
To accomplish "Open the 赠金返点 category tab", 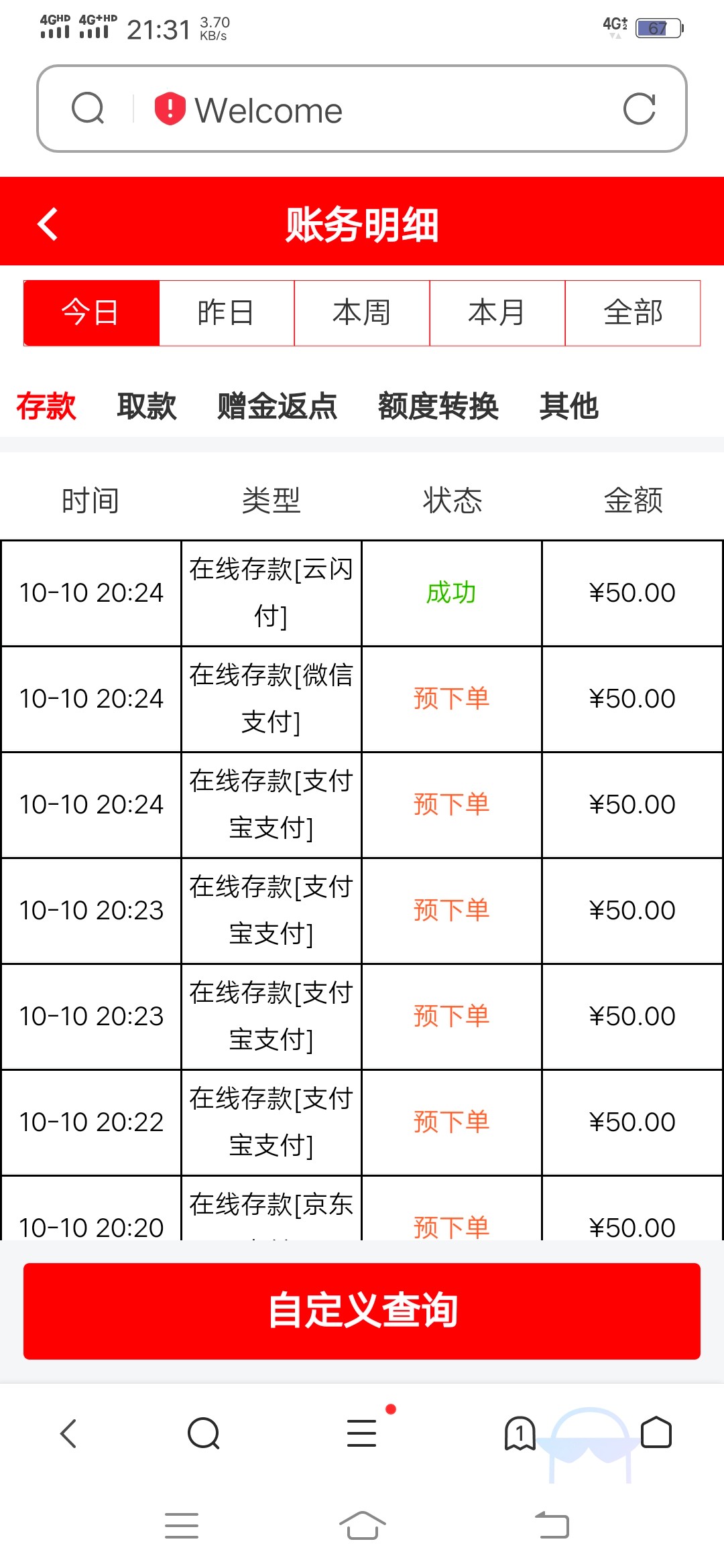I will (278, 406).
